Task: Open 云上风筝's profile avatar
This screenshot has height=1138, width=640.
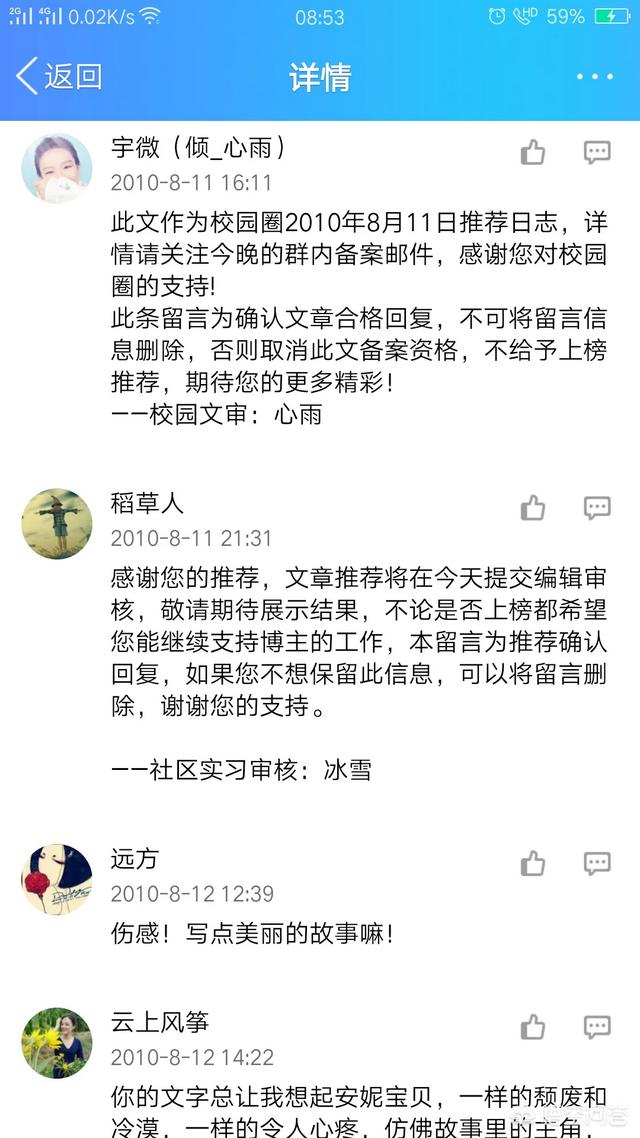Action: coord(57,1043)
